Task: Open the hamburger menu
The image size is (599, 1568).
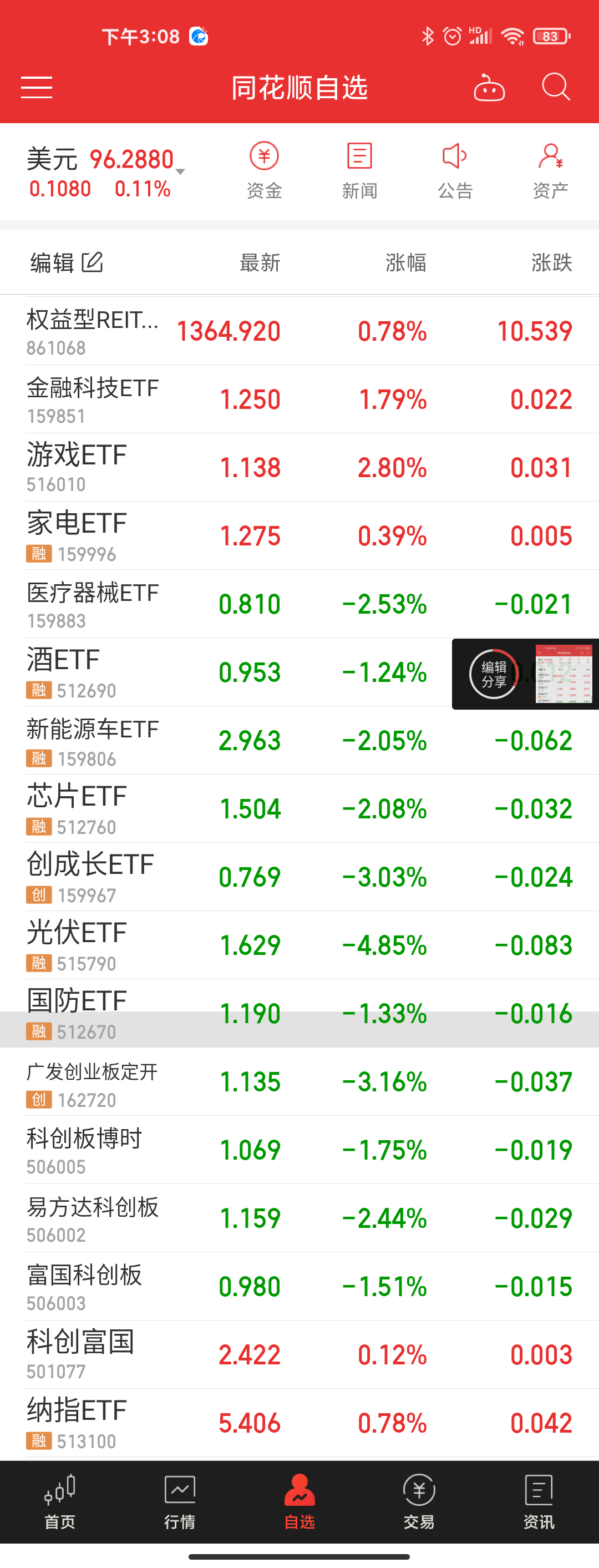Action: coord(37,88)
